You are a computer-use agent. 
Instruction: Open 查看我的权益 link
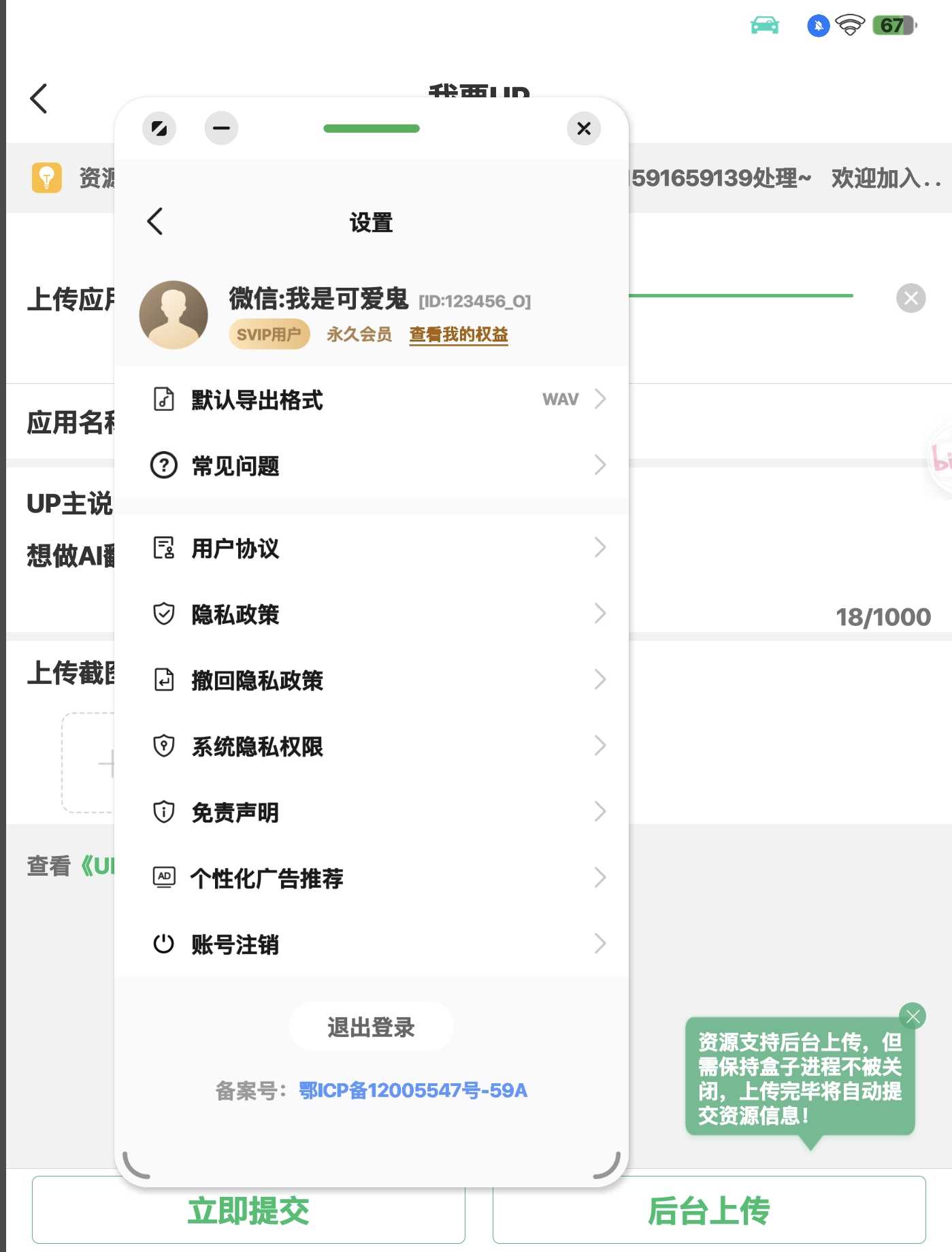(x=458, y=335)
